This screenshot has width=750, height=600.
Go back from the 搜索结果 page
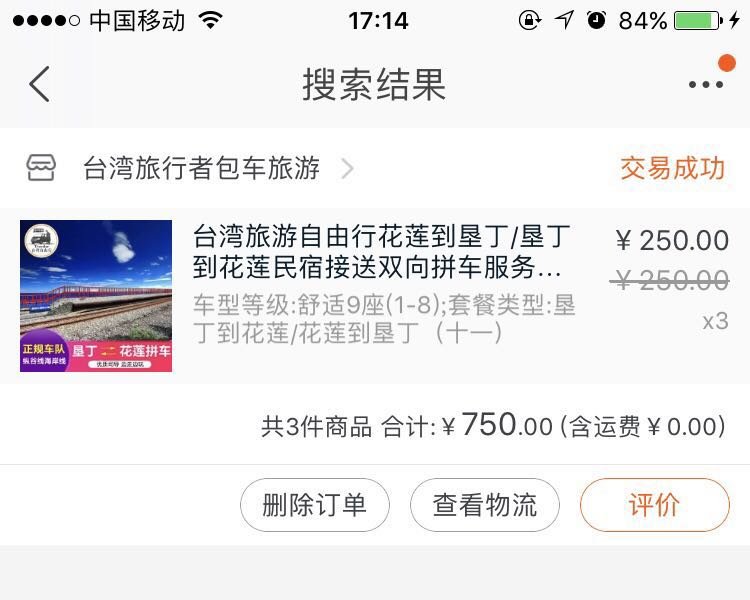point(39,84)
